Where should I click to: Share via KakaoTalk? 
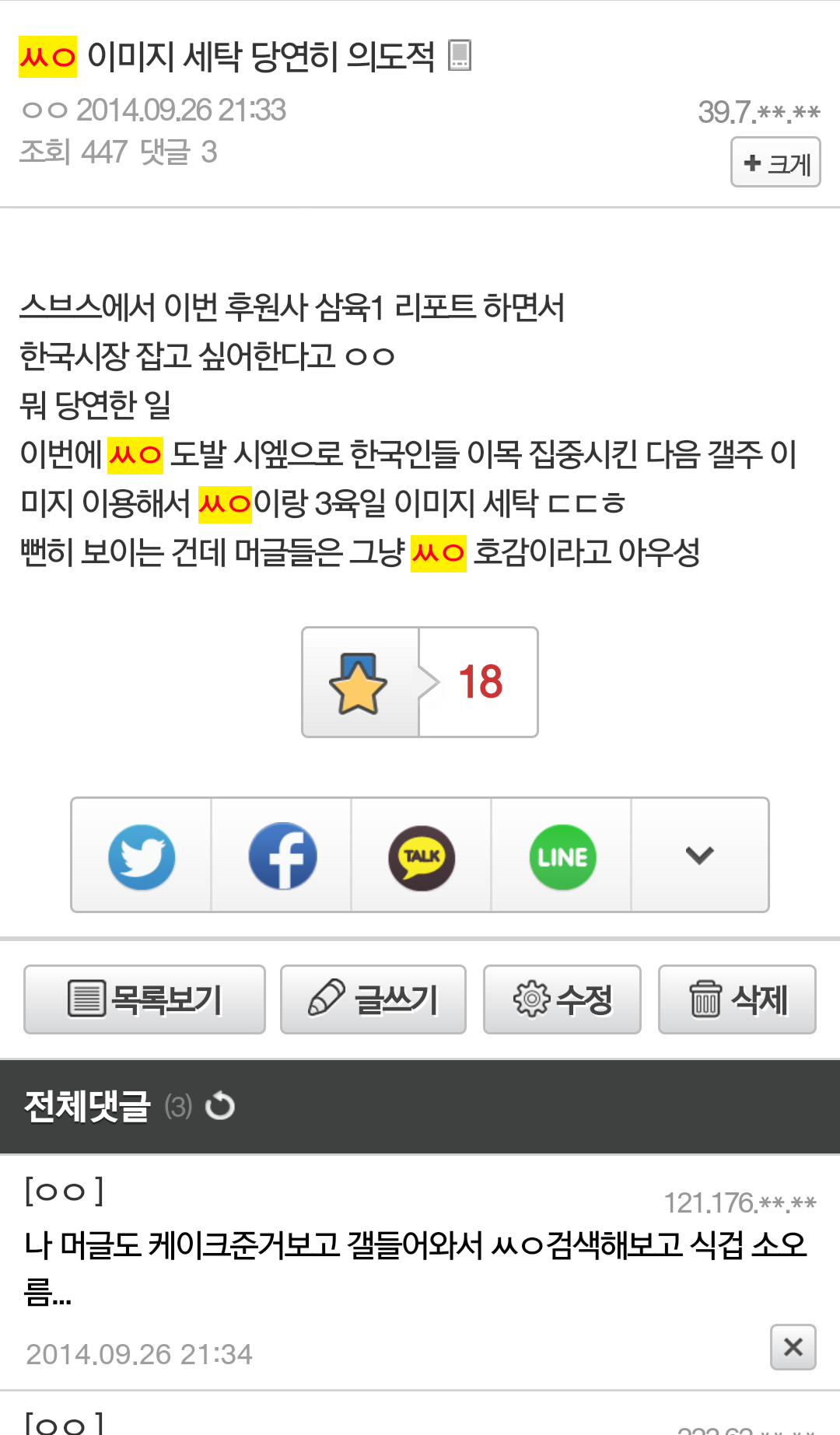pos(421,856)
